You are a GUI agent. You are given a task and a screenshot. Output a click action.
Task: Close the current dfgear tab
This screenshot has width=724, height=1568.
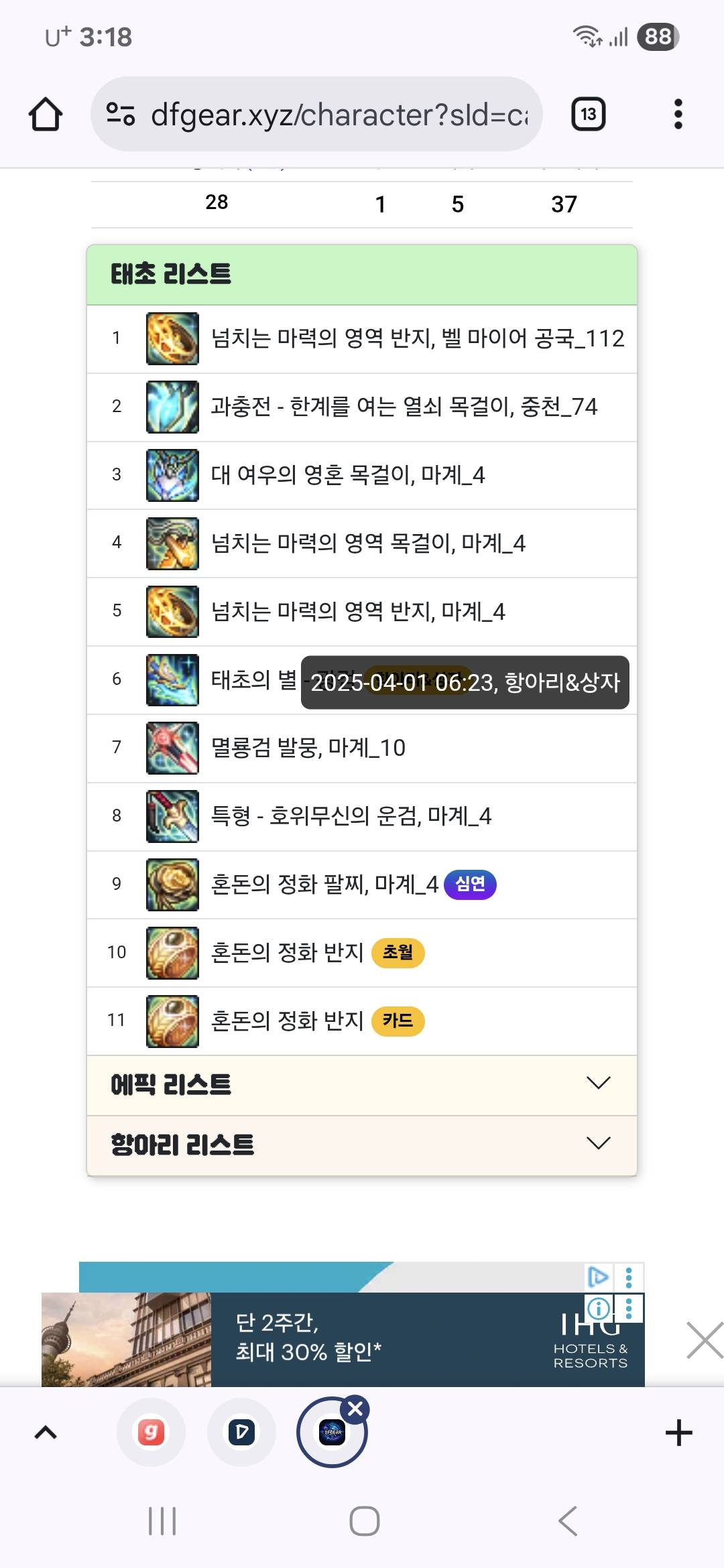click(x=355, y=1409)
